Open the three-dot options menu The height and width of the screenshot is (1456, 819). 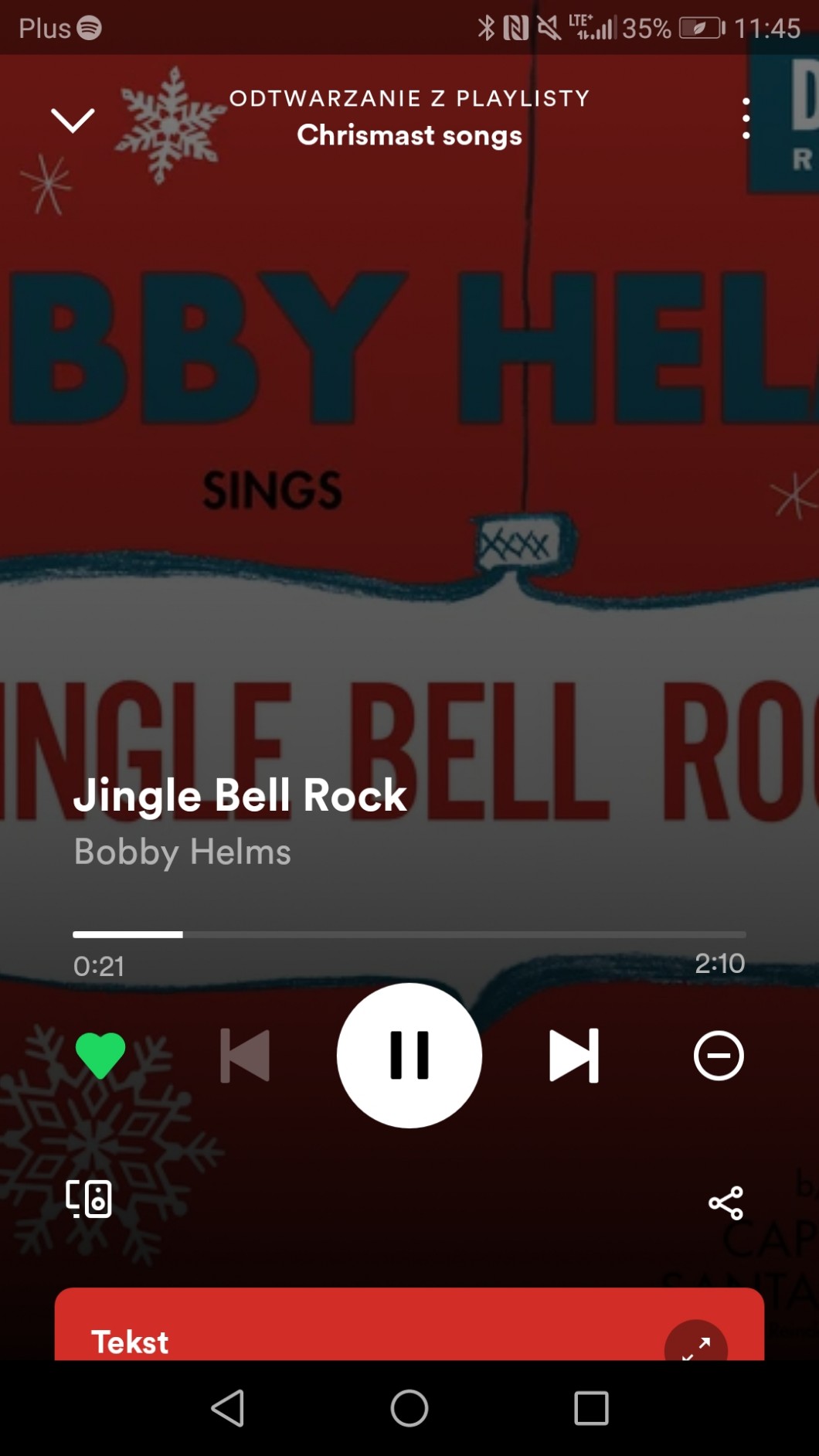coord(746,118)
